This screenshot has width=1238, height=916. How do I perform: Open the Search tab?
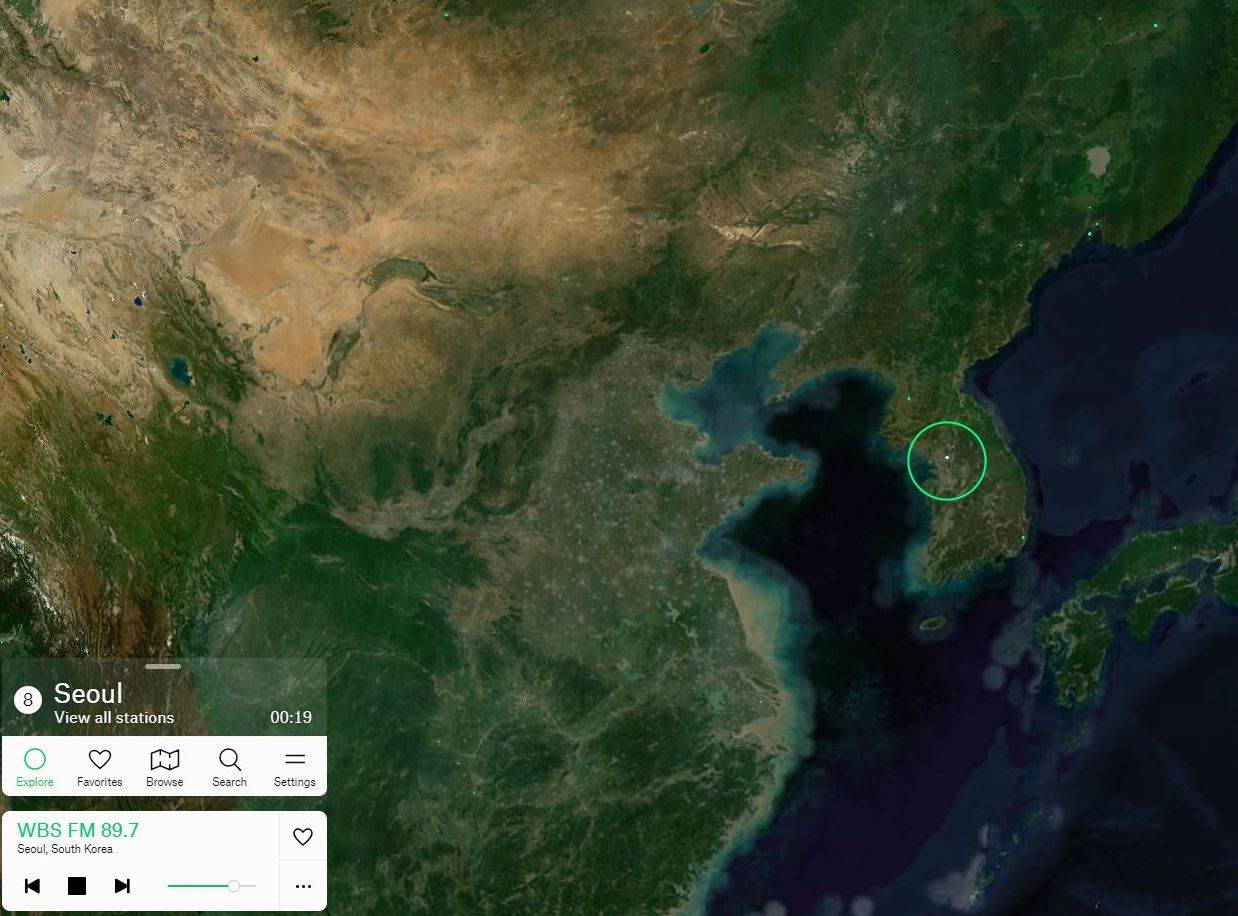pos(229,767)
